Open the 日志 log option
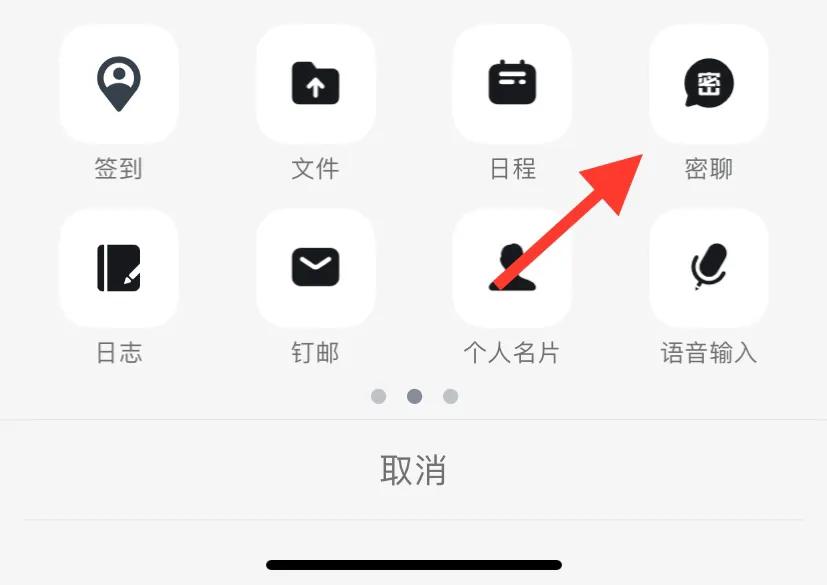Viewport: 827px width, 585px height. click(x=119, y=268)
